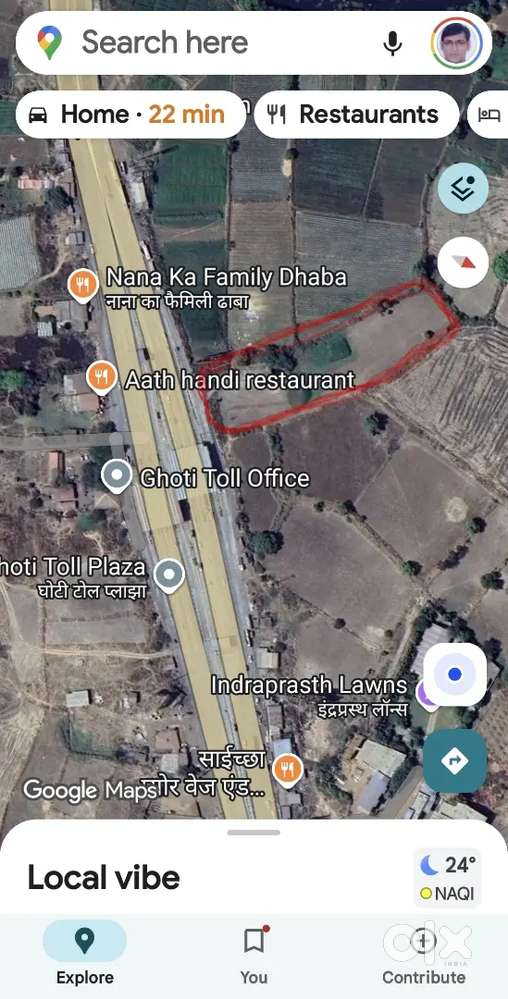Image resolution: width=508 pixels, height=999 pixels.
Task: Open Nana Ka Family Dhaba pin
Action: coord(83,285)
